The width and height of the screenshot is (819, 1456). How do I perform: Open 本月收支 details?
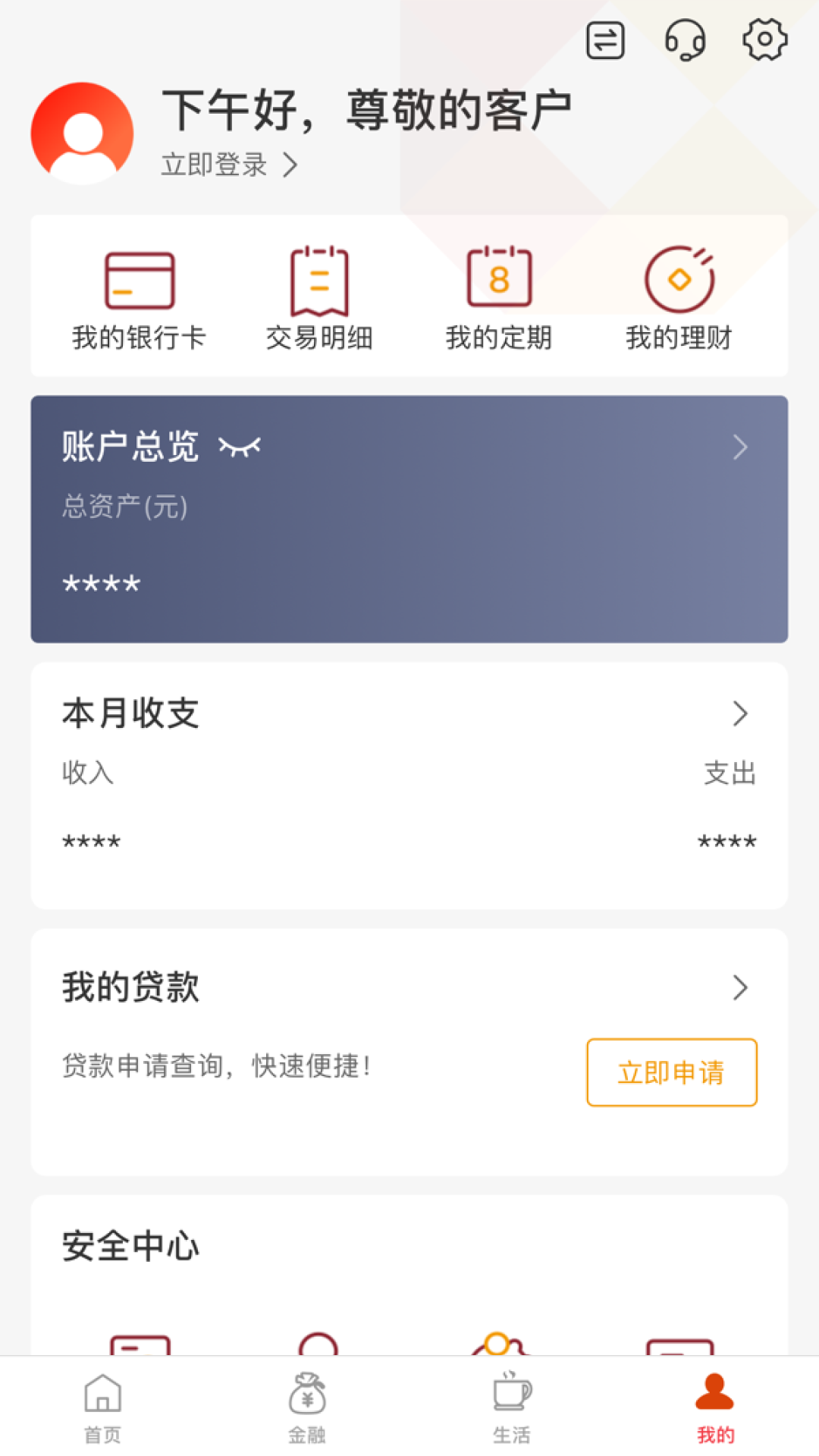[740, 714]
